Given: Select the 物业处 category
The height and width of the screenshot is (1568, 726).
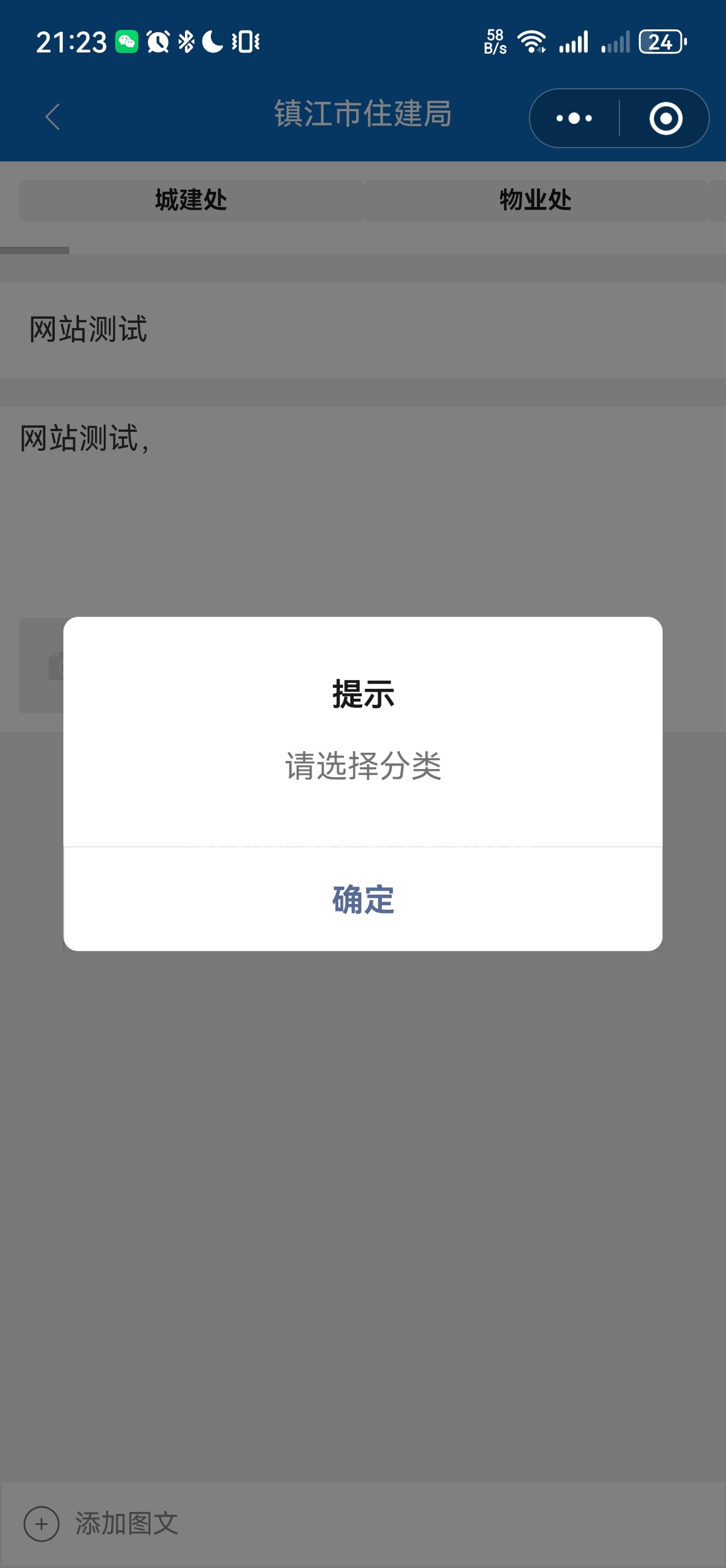Looking at the screenshot, I should click(x=535, y=200).
